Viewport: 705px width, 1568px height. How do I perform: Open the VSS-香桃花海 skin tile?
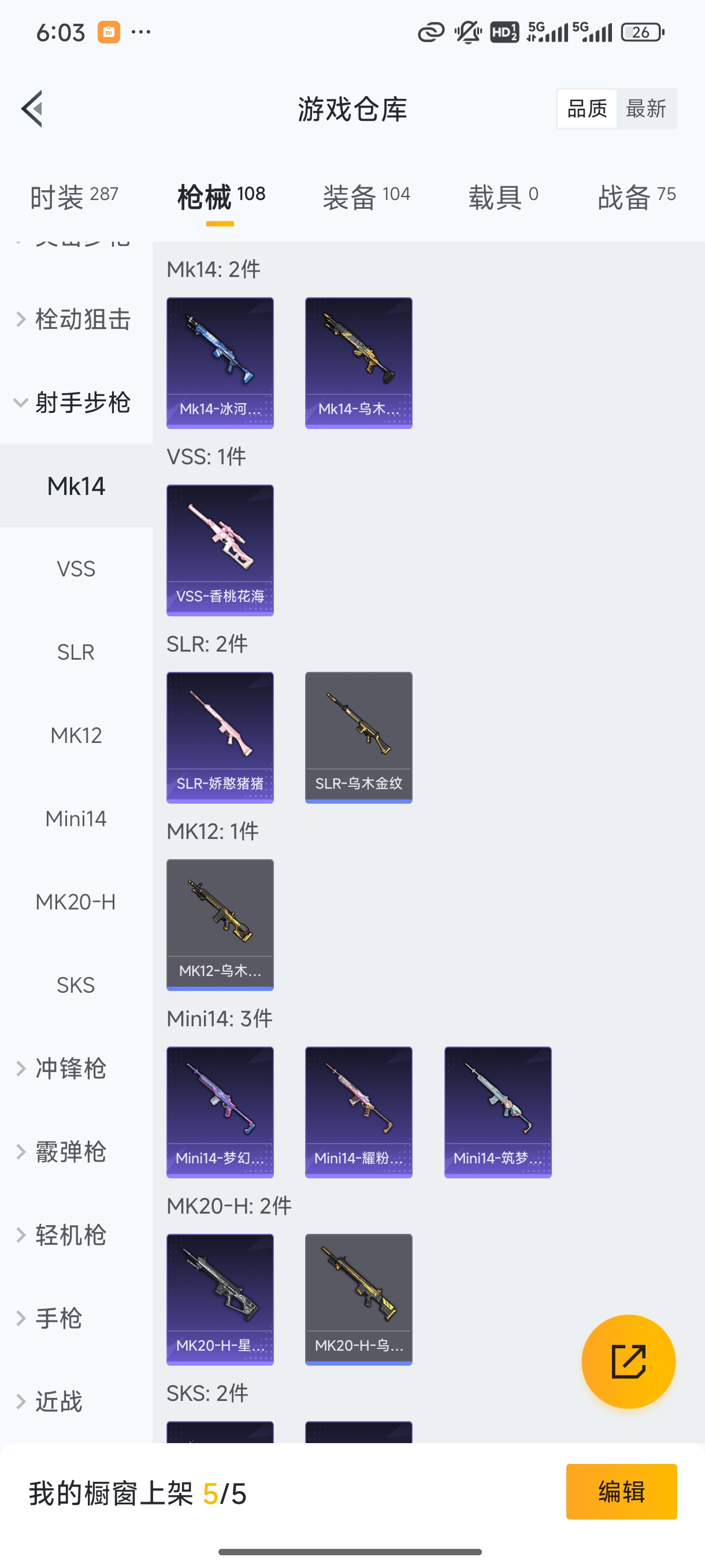pos(220,550)
